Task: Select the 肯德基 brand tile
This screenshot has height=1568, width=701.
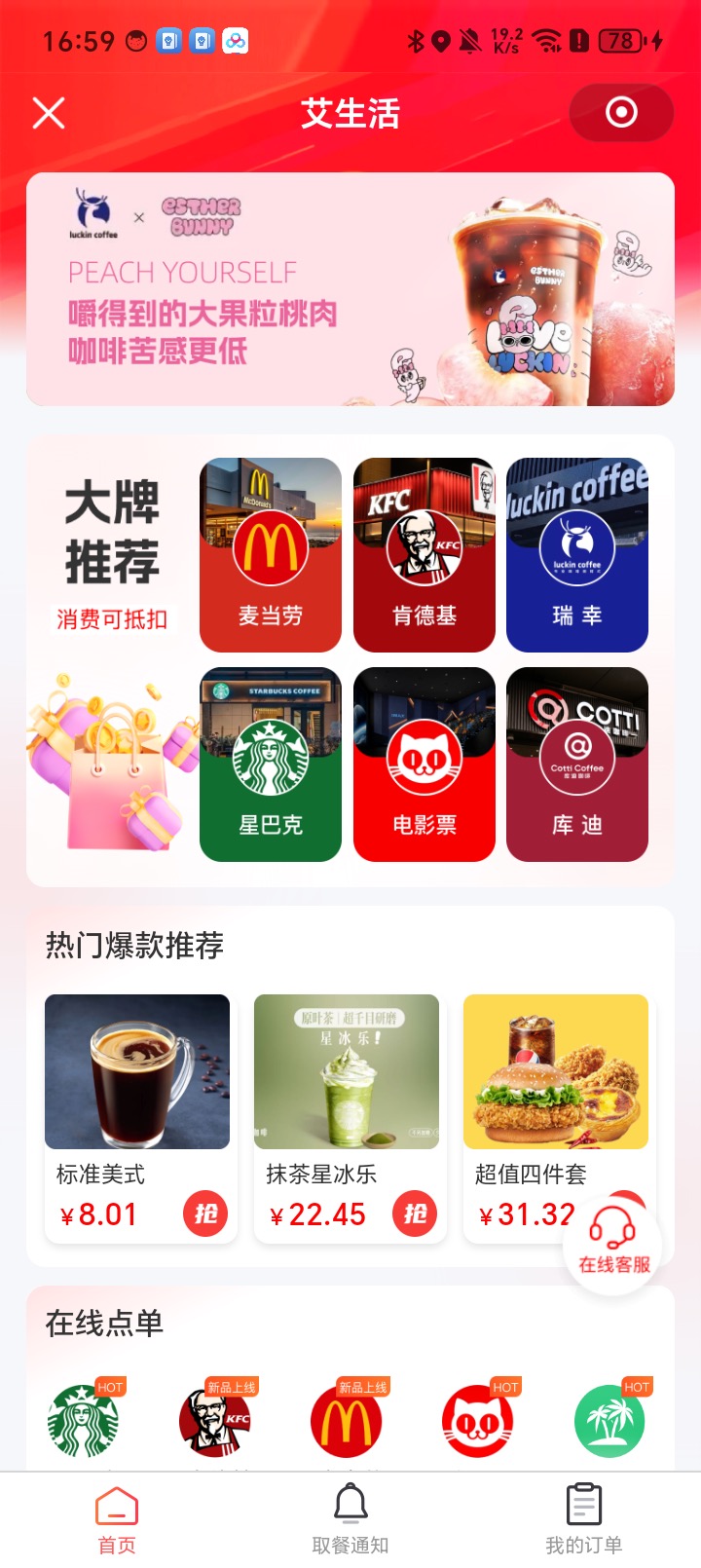Action: tap(424, 555)
